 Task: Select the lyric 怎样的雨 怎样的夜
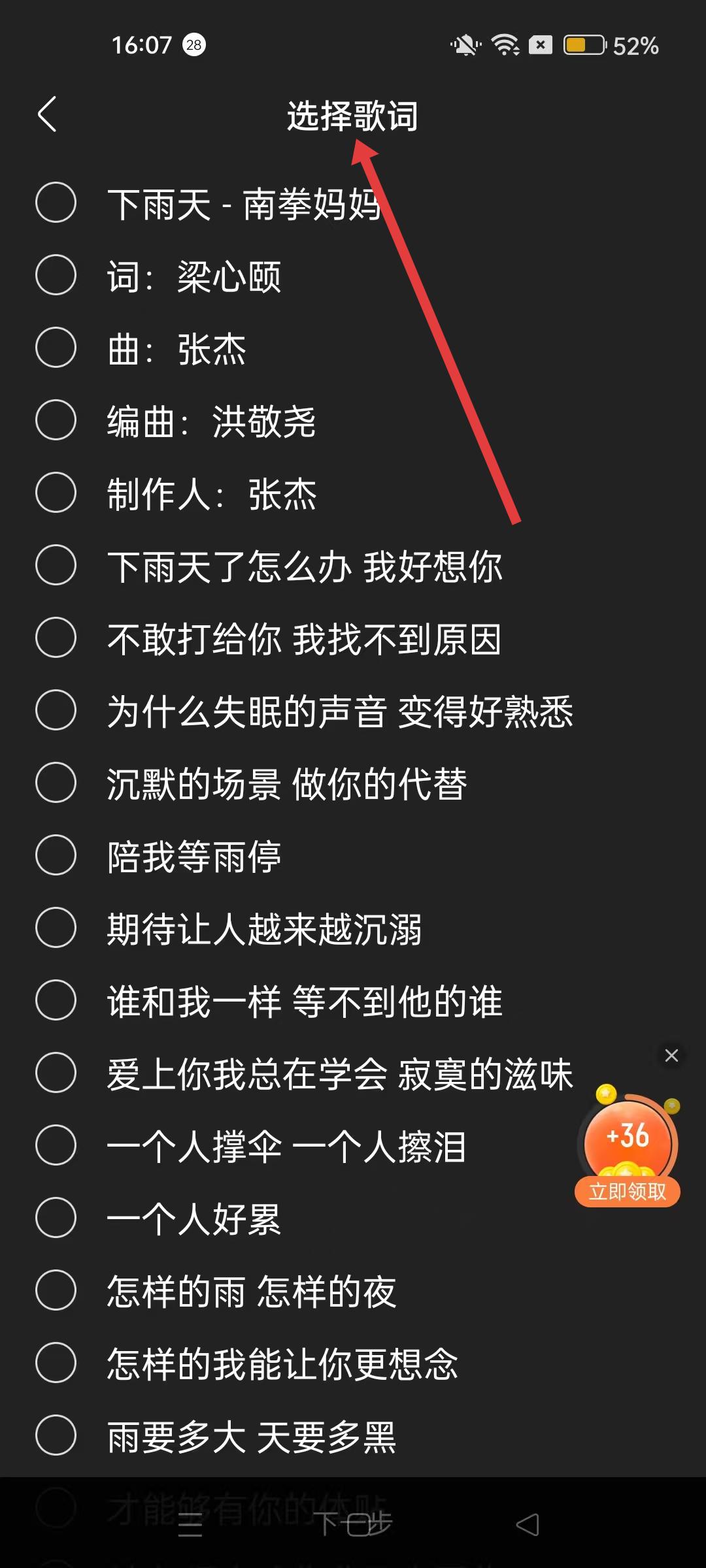click(x=56, y=1290)
